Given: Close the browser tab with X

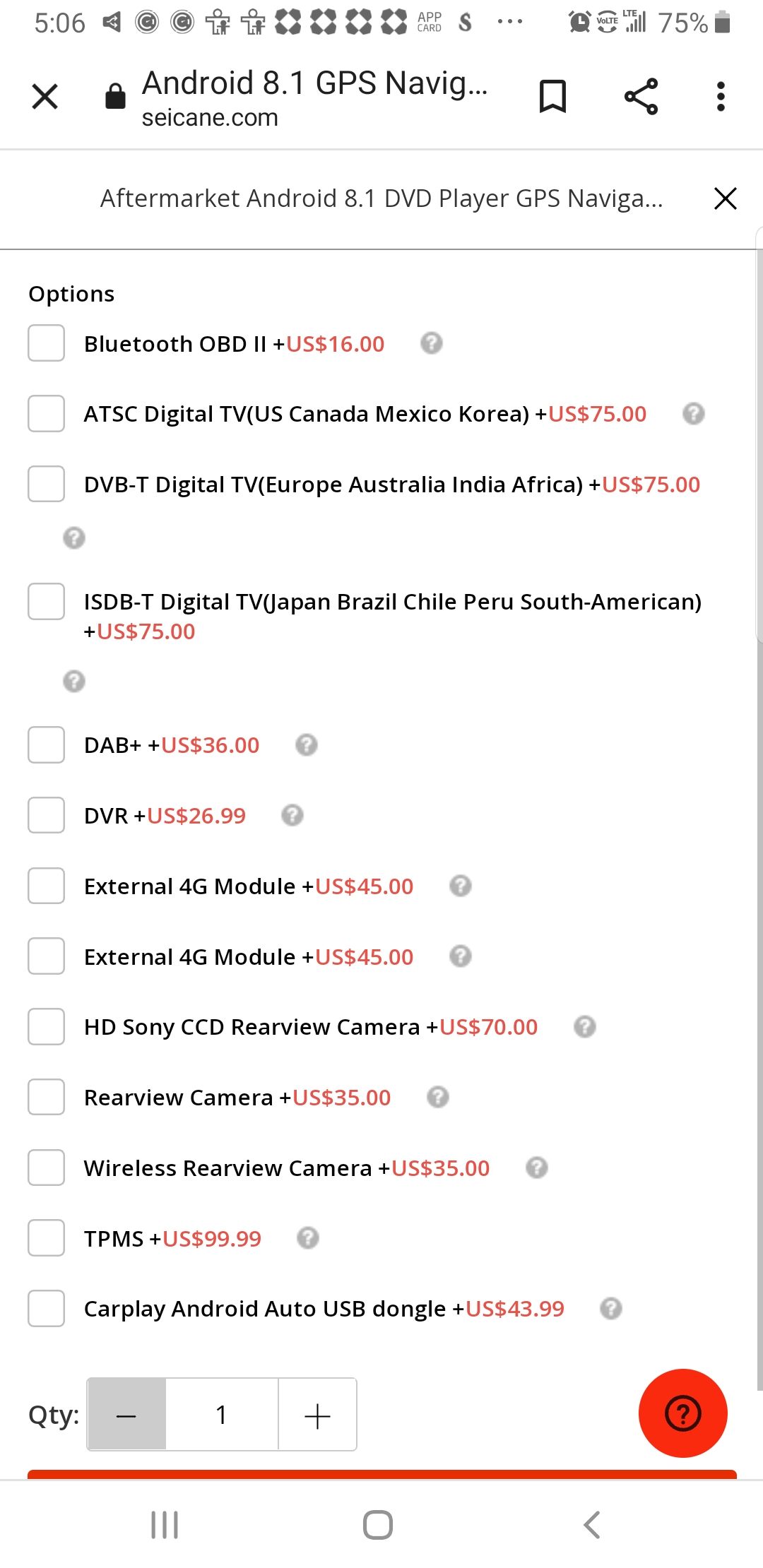Looking at the screenshot, I should [45, 97].
